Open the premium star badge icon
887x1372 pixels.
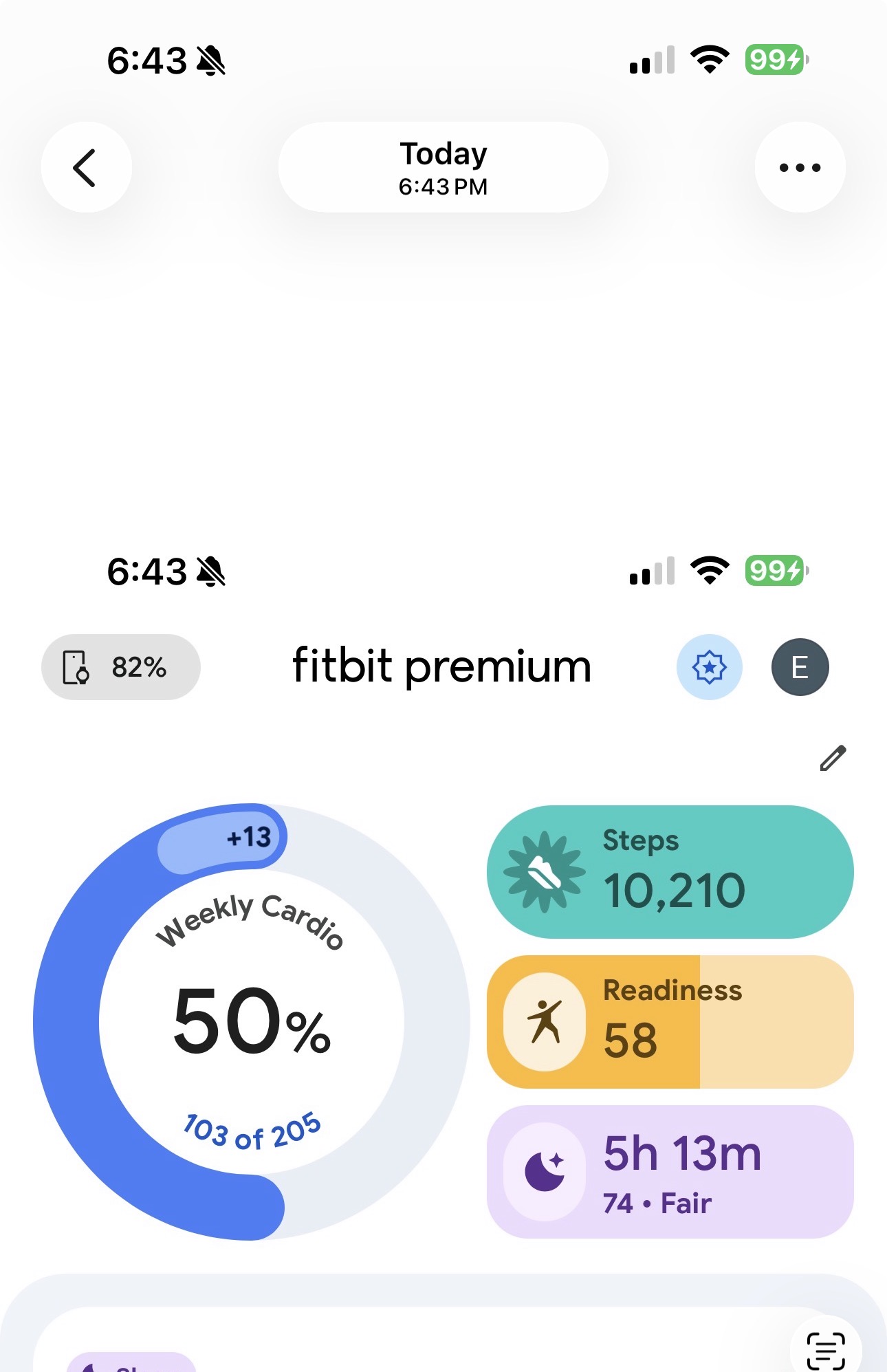pyautogui.click(x=709, y=667)
